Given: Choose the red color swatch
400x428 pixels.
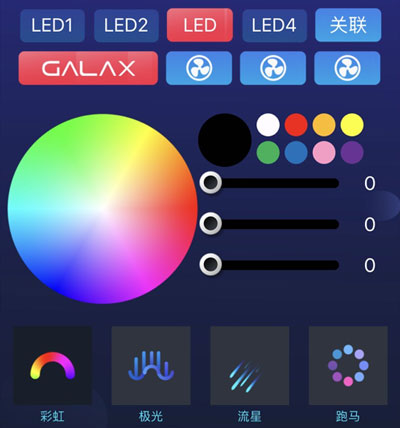Looking at the screenshot, I should [x=296, y=125].
